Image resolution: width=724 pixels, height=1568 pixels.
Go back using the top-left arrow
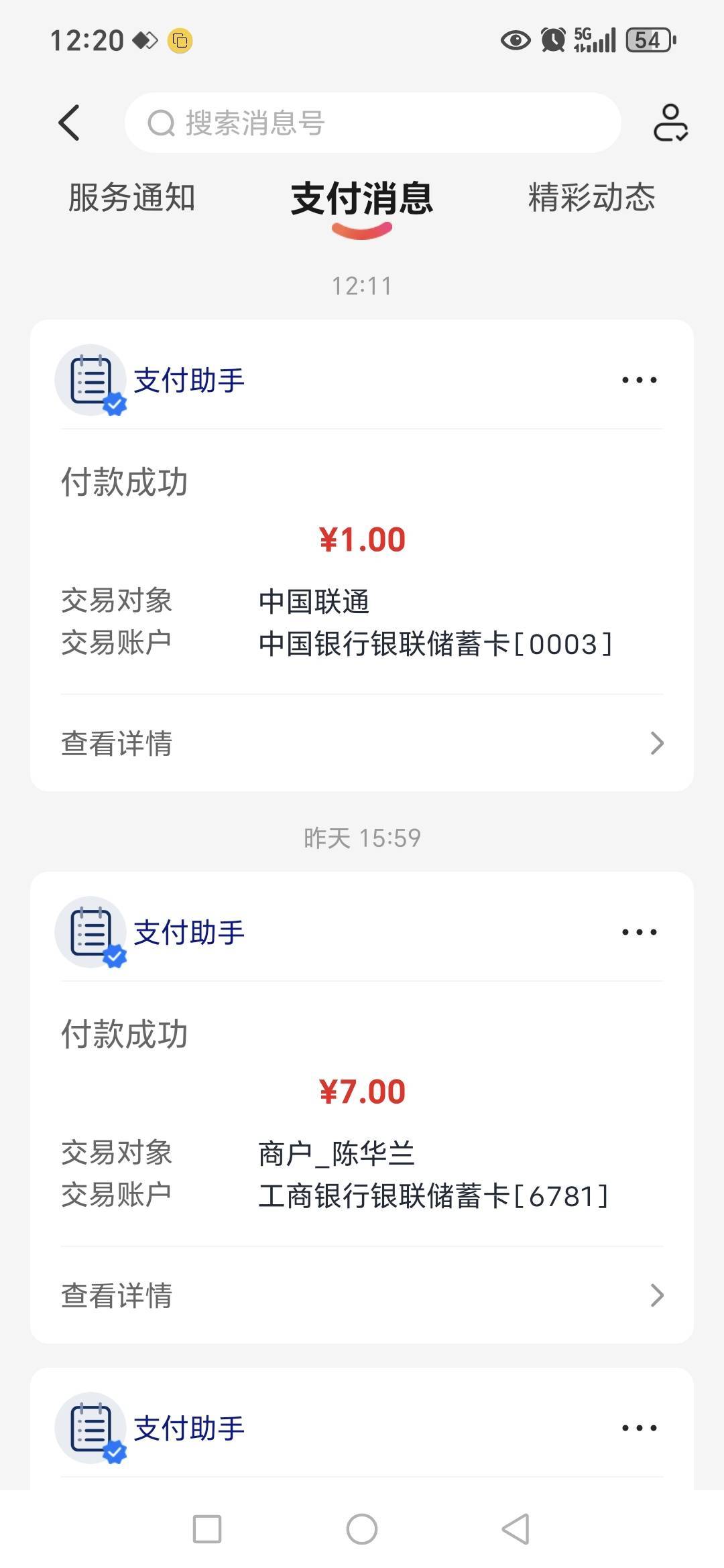(x=70, y=123)
